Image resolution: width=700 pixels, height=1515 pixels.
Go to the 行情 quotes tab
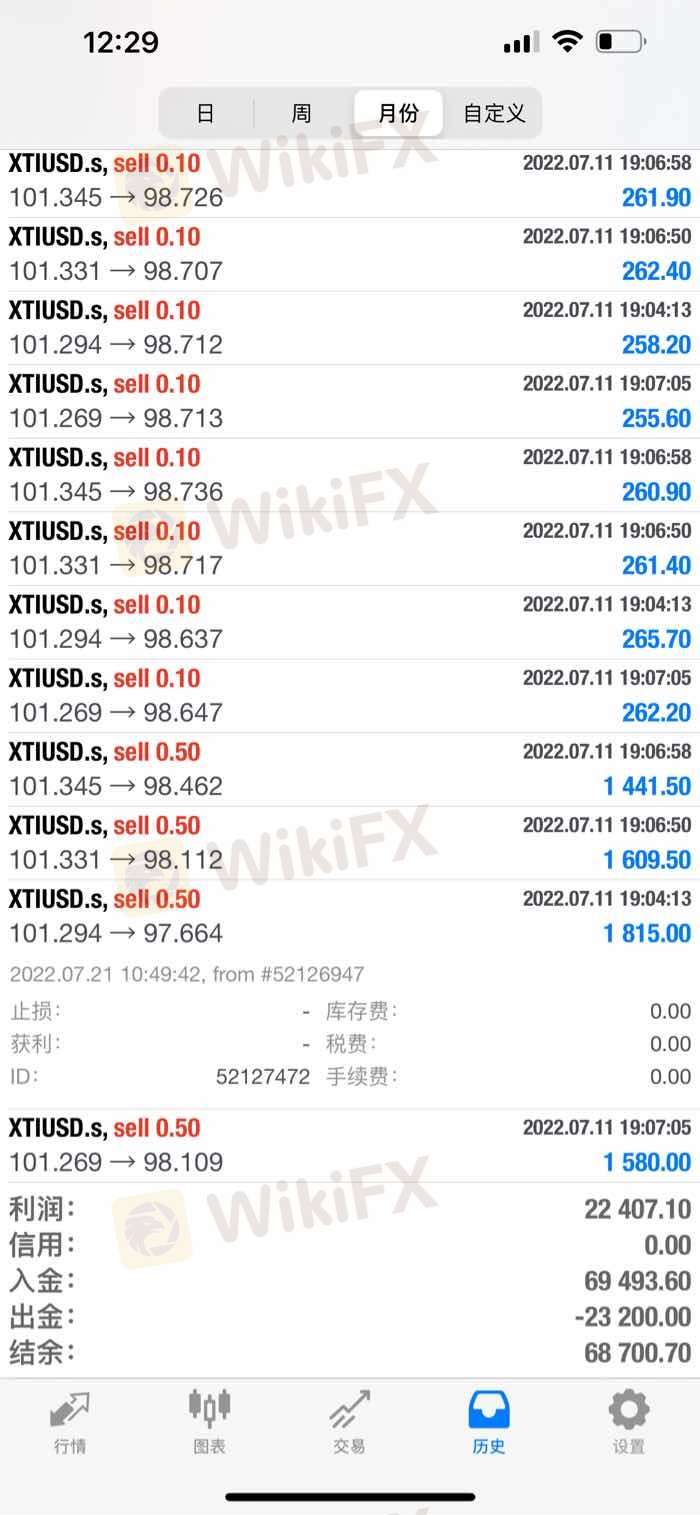tap(70, 1422)
